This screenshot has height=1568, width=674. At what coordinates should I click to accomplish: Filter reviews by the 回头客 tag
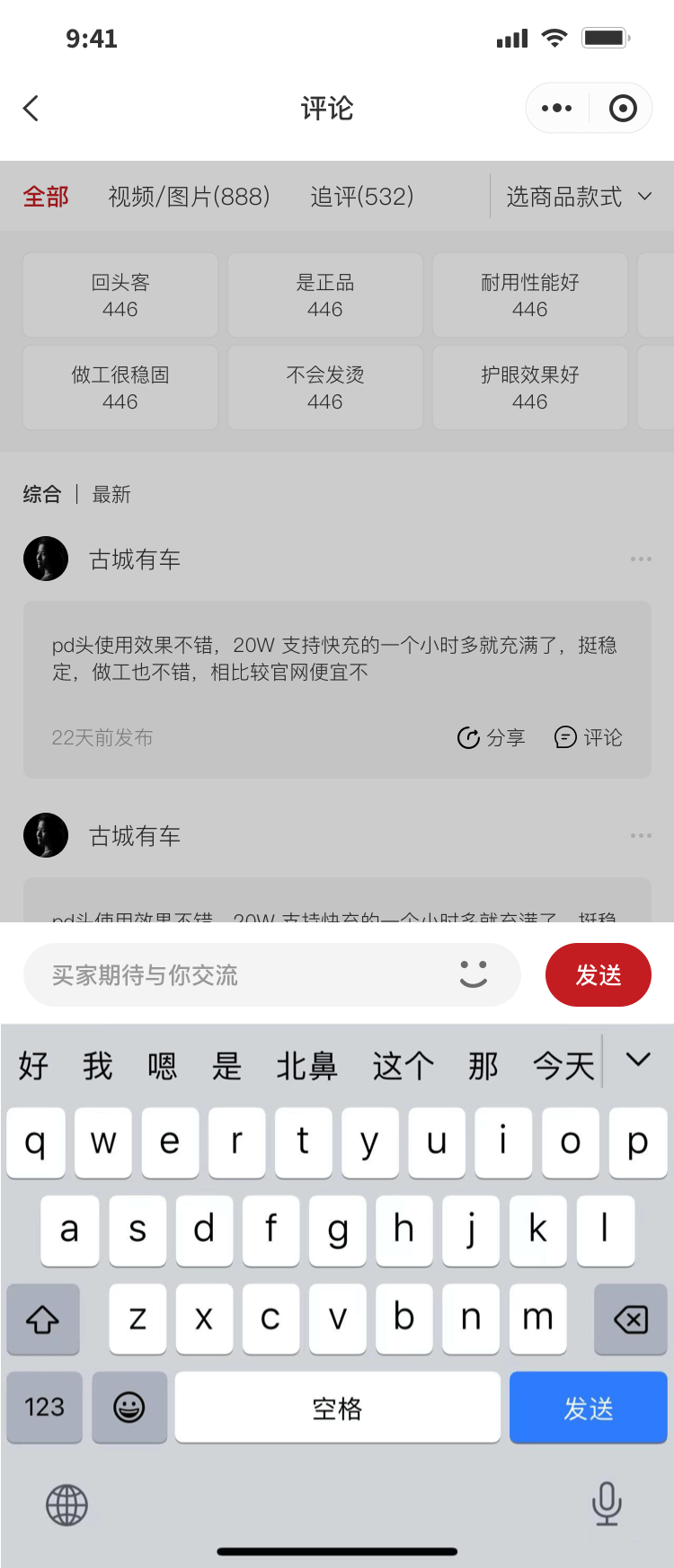(120, 295)
